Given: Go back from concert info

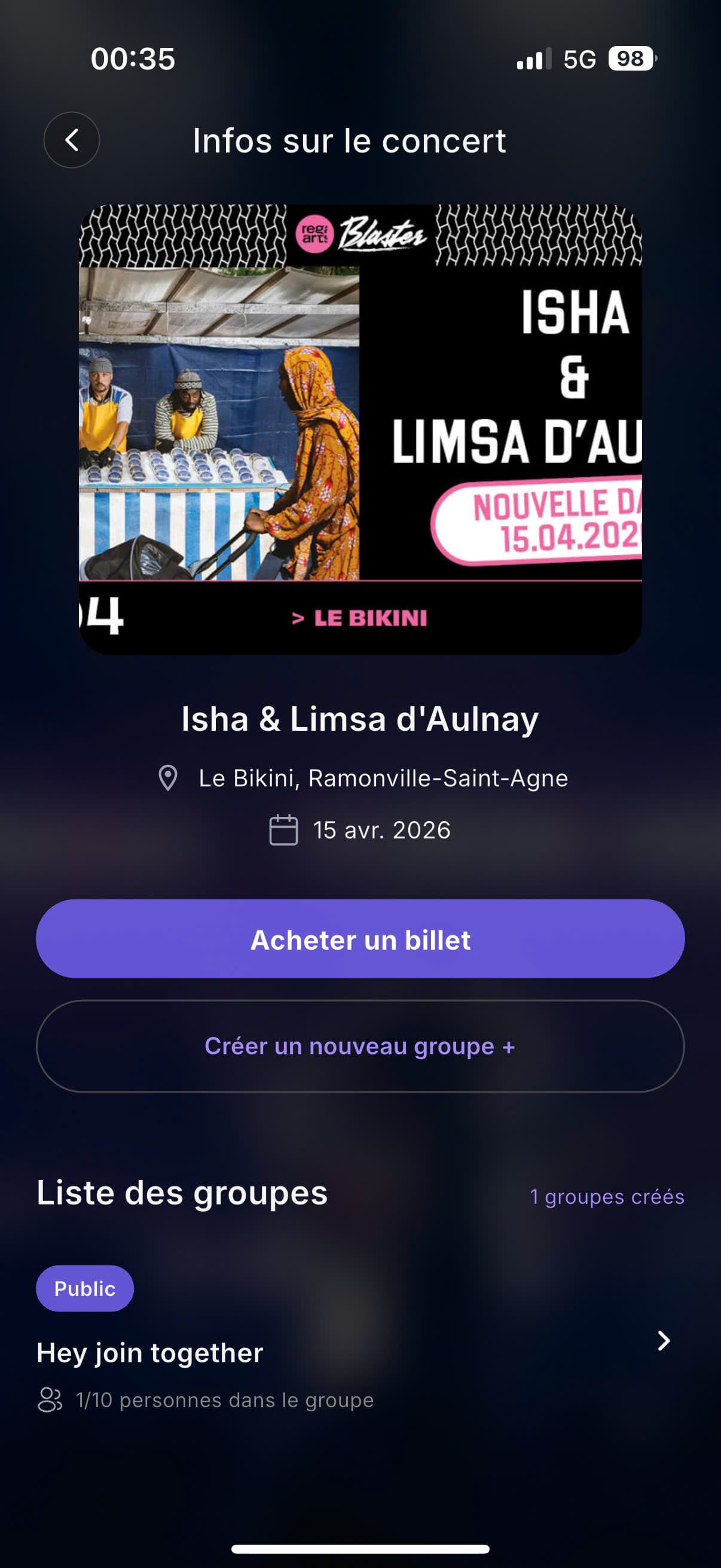Looking at the screenshot, I should point(72,140).
